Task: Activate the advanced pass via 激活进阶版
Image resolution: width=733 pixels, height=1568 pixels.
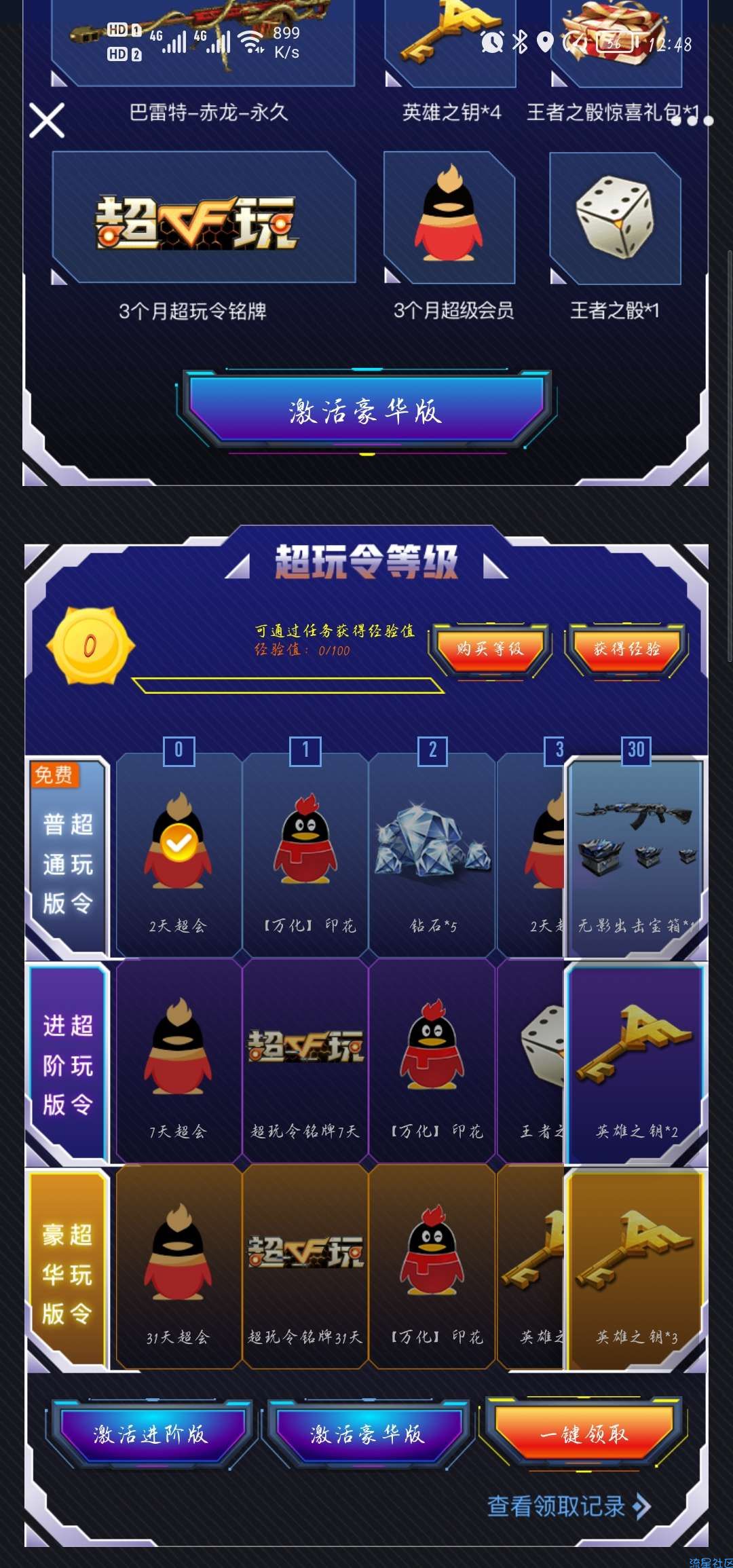Action: 151,1434
